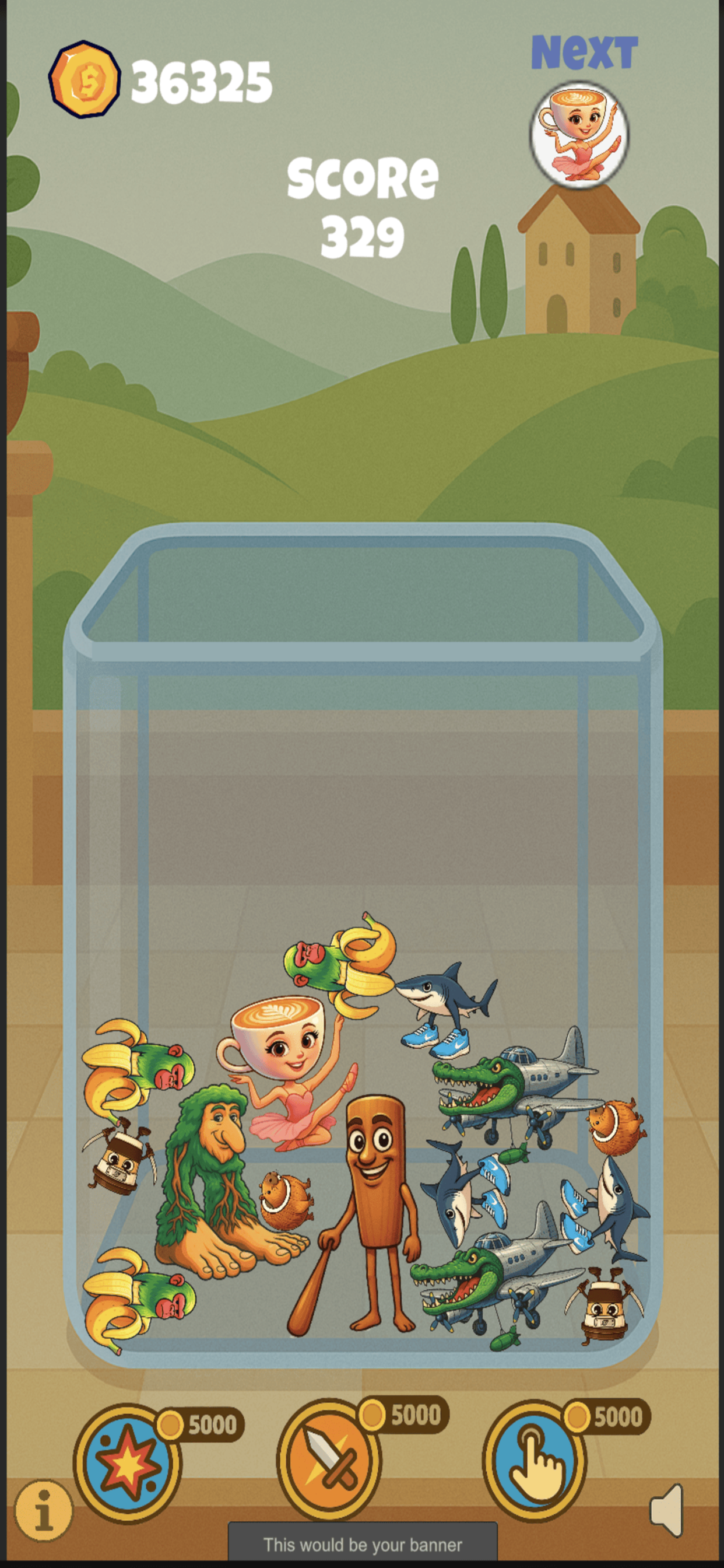Use the explosion bomb power-up
Viewport: 724px width, 1568px height.
point(127,1465)
